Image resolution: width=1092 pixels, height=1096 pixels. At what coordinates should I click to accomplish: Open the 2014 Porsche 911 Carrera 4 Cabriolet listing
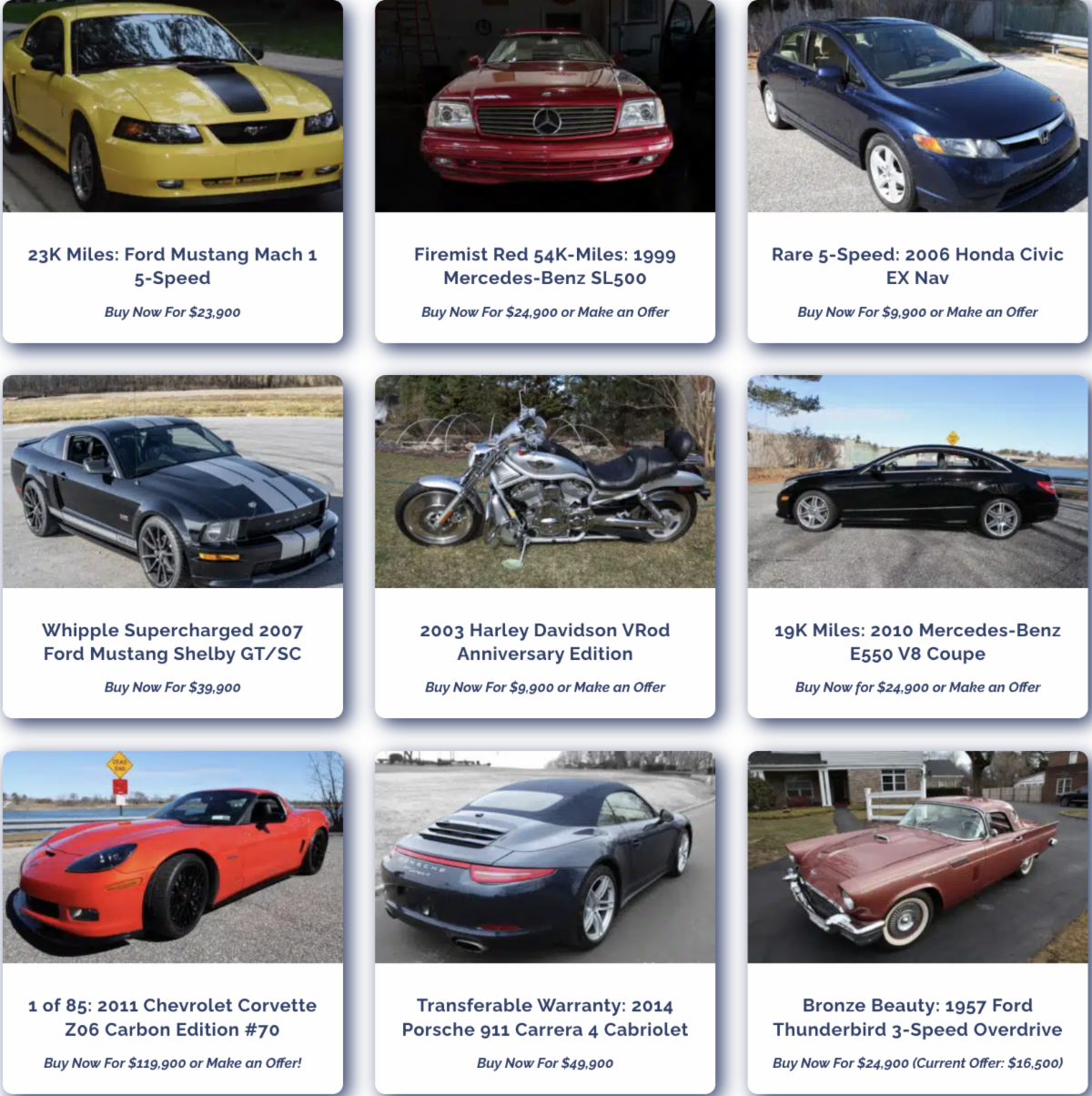tap(544, 1017)
